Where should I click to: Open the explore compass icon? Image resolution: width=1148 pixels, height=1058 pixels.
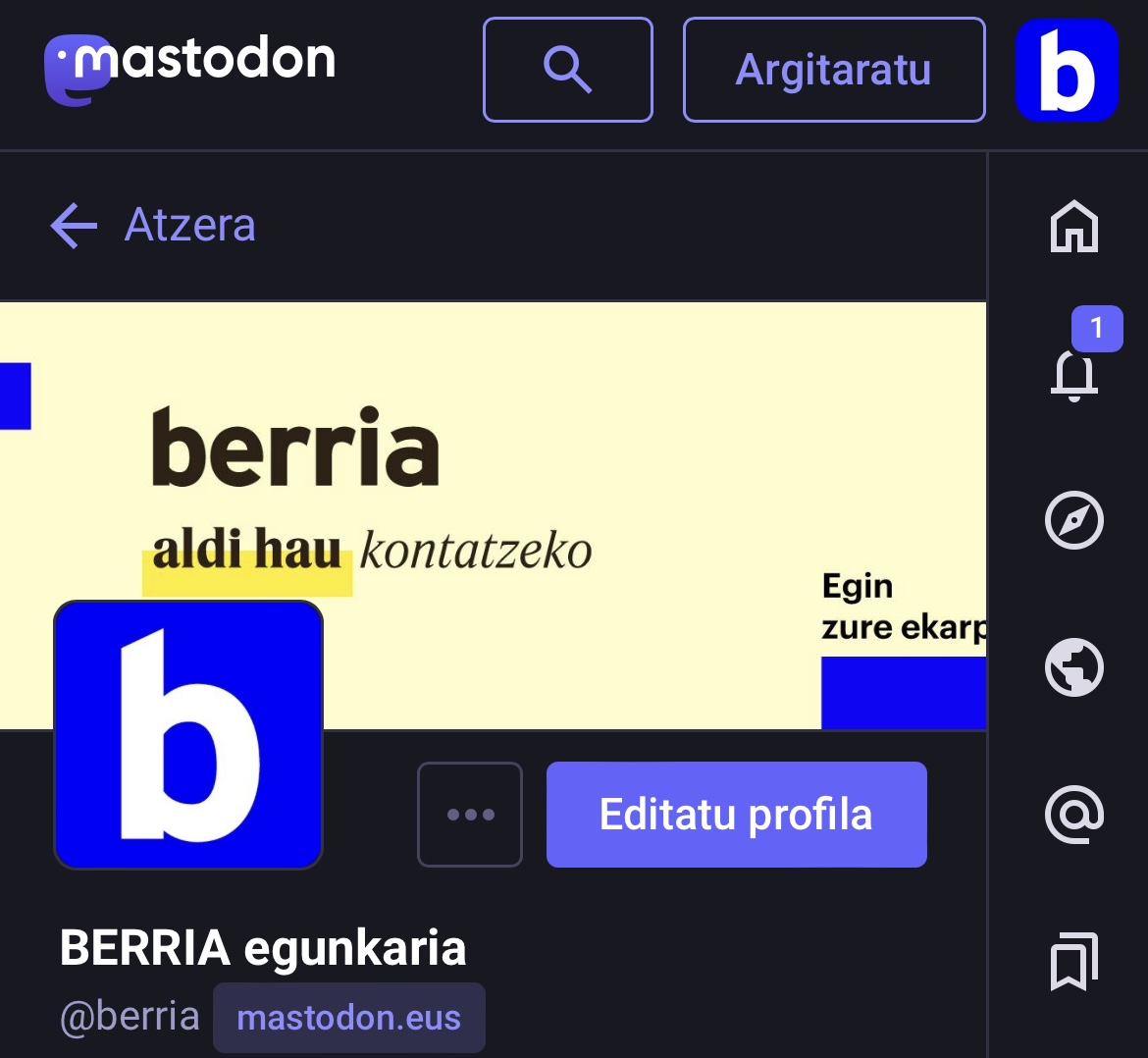click(1074, 520)
